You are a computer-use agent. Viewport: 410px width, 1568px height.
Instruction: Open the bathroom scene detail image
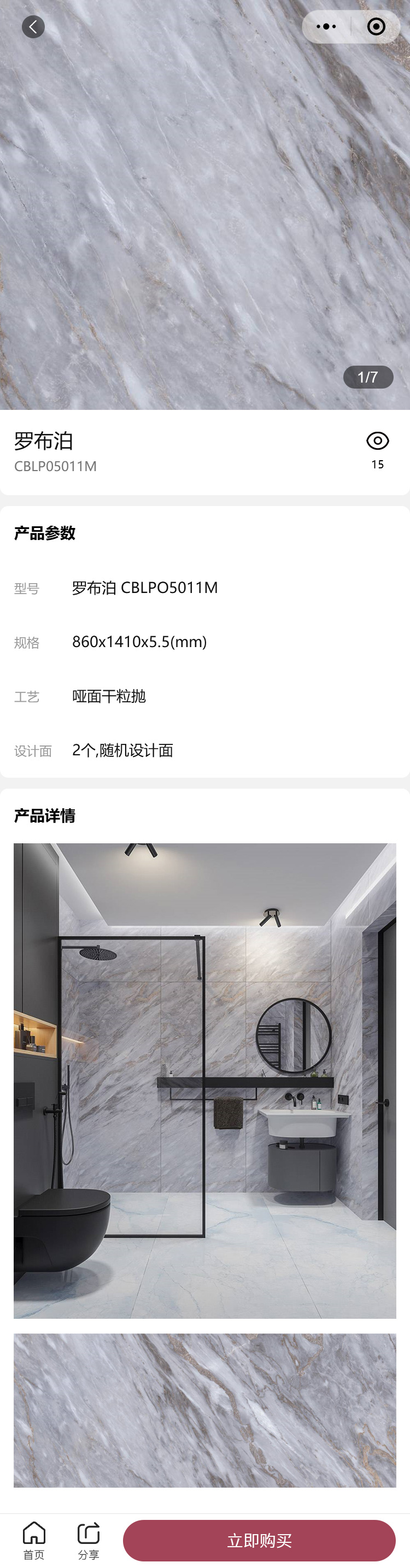click(x=204, y=1080)
